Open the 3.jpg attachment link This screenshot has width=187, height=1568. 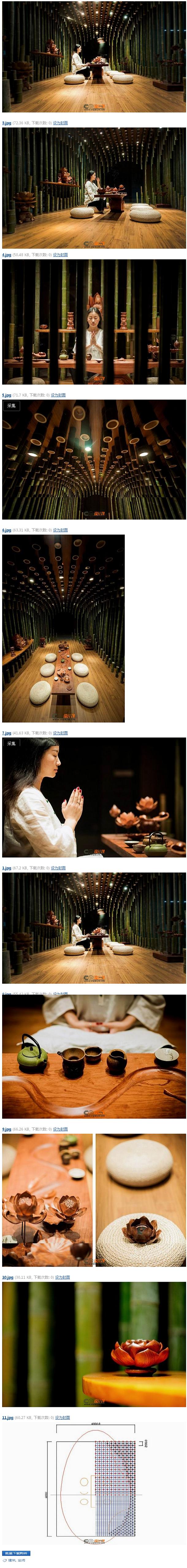(x=7, y=123)
